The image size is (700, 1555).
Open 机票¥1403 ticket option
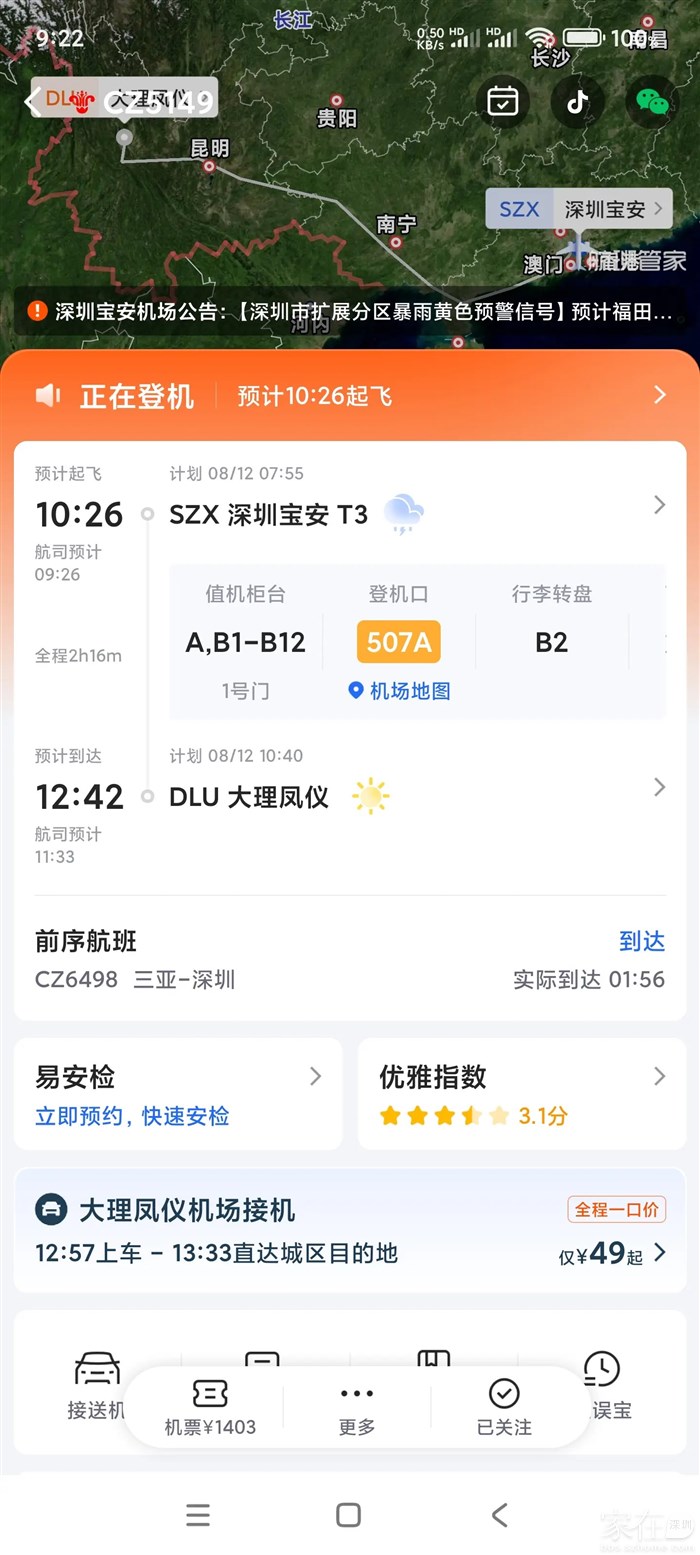[210, 1408]
